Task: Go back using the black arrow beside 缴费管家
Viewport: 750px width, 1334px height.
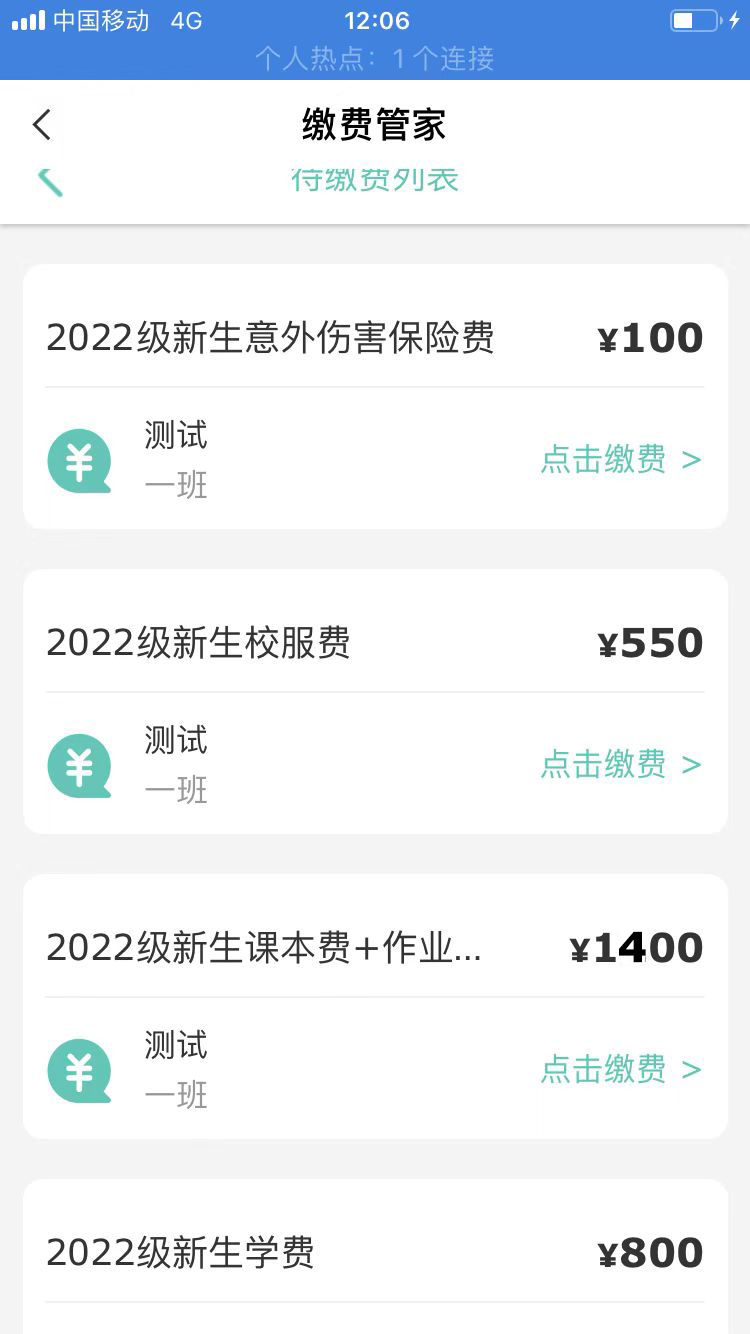Action: (41, 125)
